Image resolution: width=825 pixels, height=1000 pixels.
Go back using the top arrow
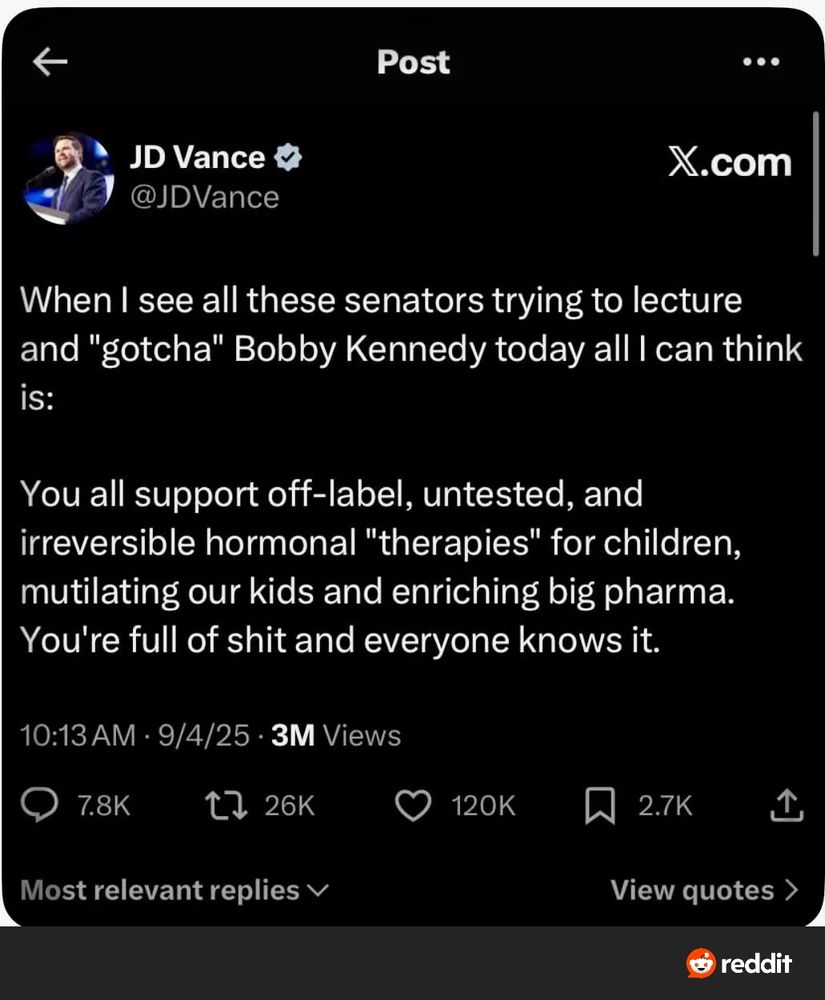(49, 63)
